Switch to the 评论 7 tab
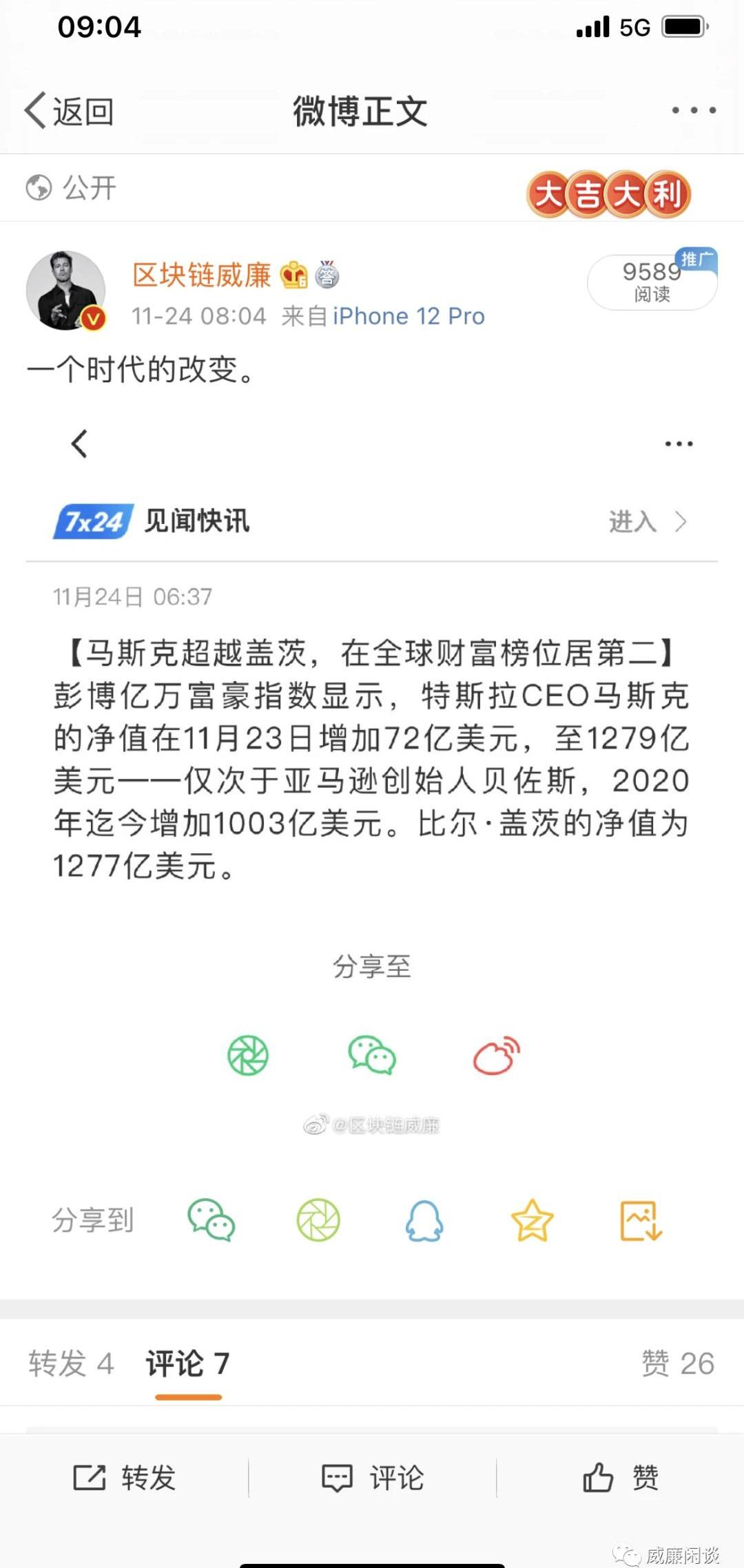Screen dimensions: 744x1568 coord(187,1363)
